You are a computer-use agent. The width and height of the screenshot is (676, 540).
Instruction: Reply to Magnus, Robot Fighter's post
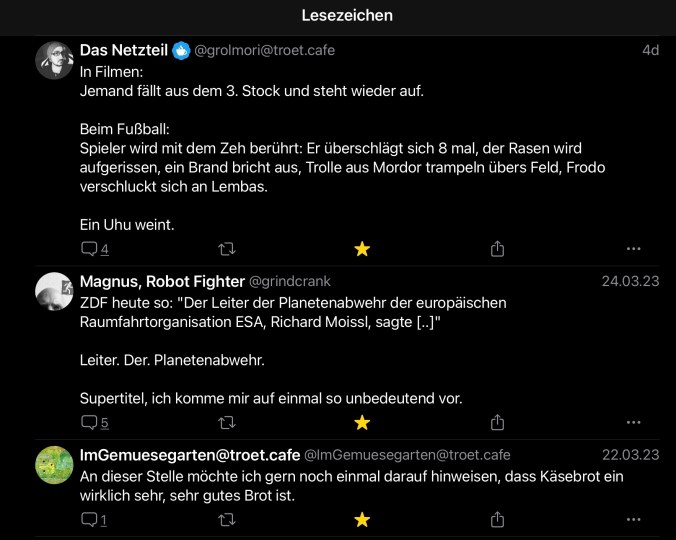click(x=89, y=423)
